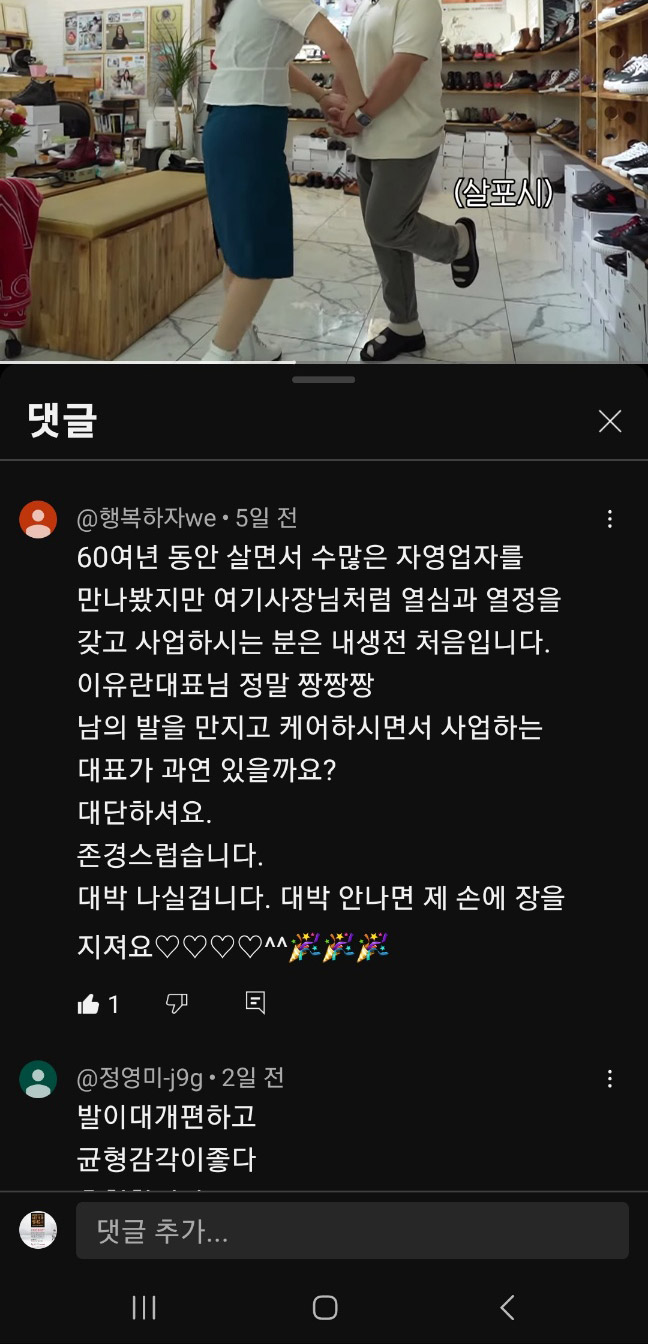The image size is (648, 1344).
Task: Tap the 댓글 추가 comment field
Action: pos(352,1230)
